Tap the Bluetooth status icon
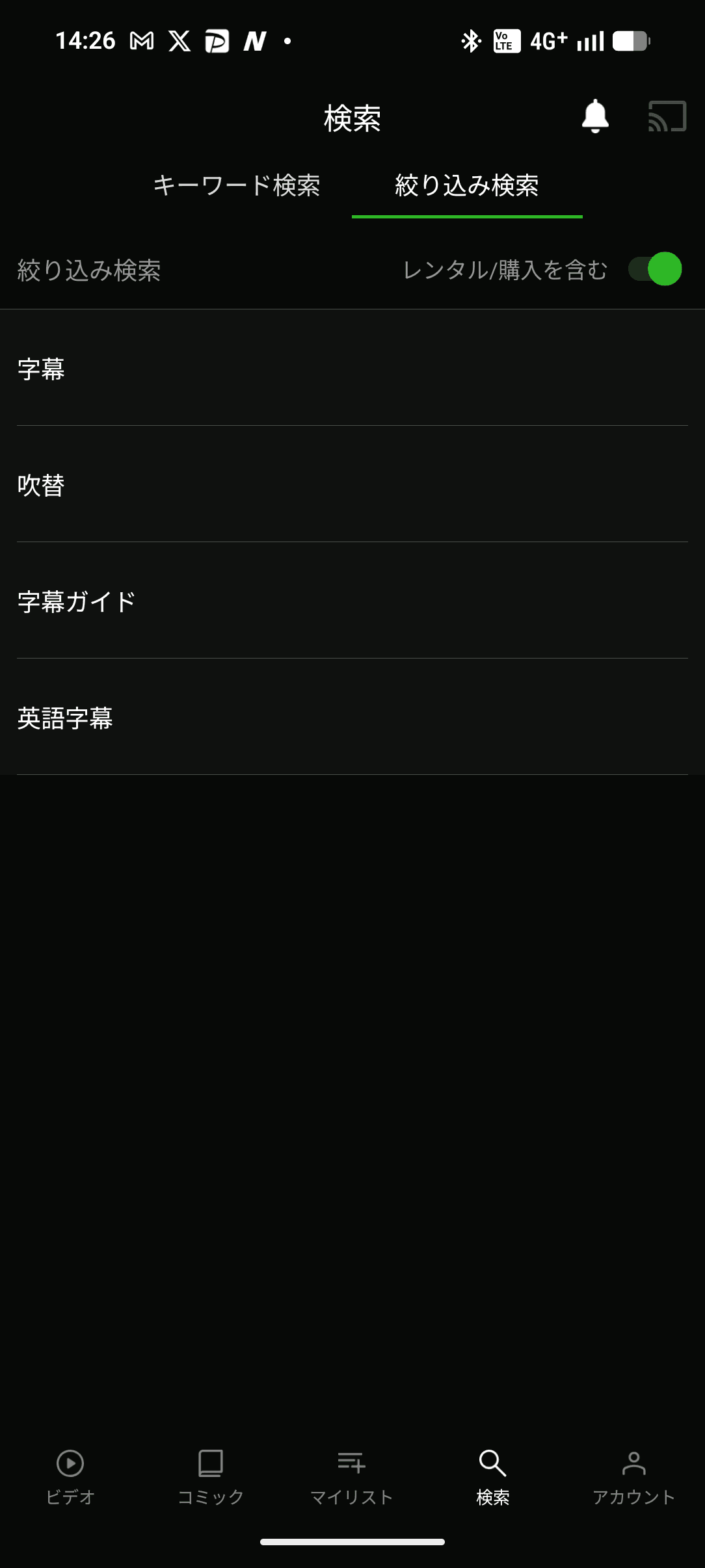This screenshot has width=705, height=1568. tap(470, 40)
